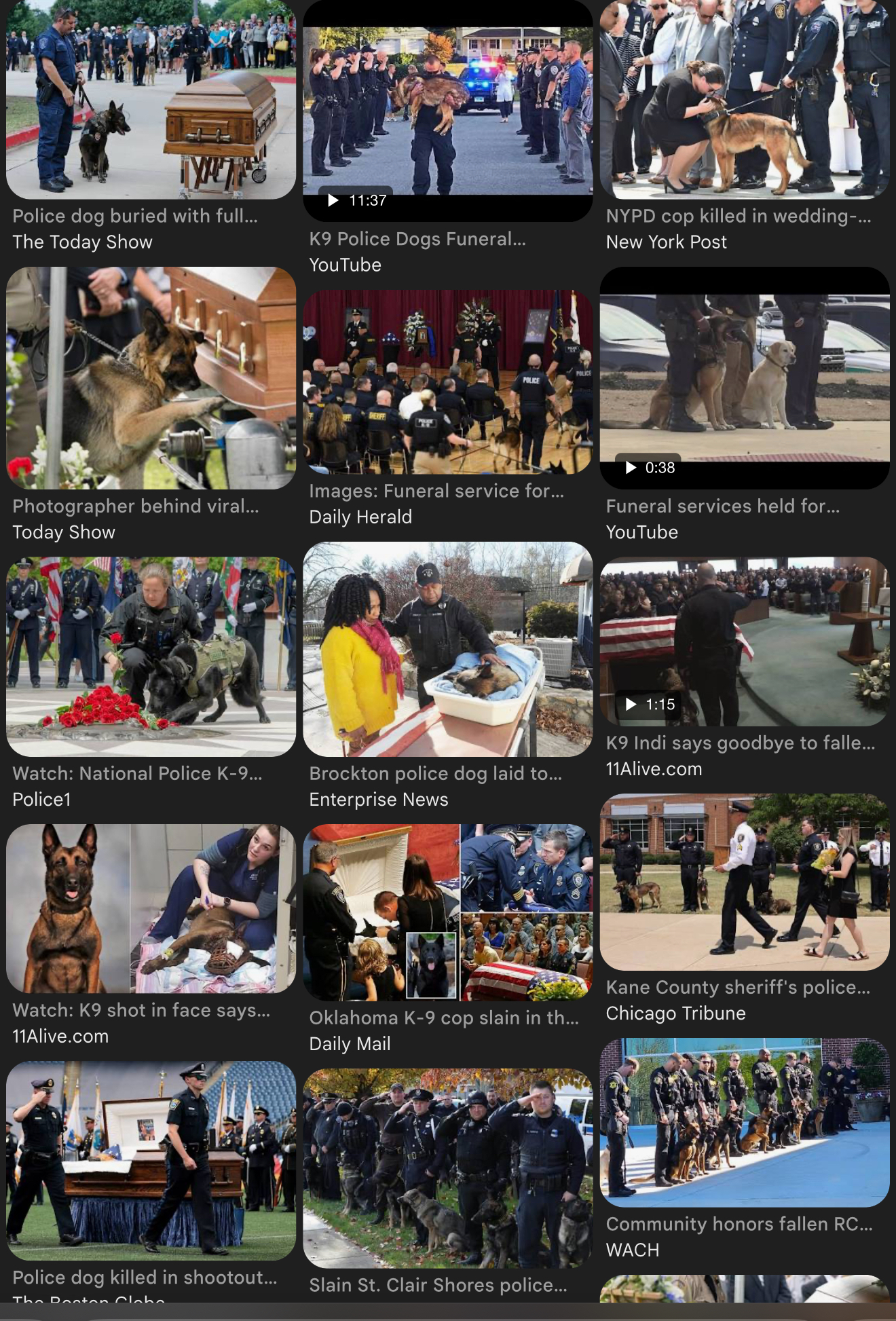Image resolution: width=896 pixels, height=1321 pixels.
Task: View Police dog killed in shootout image
Action: pos(151,1160)
